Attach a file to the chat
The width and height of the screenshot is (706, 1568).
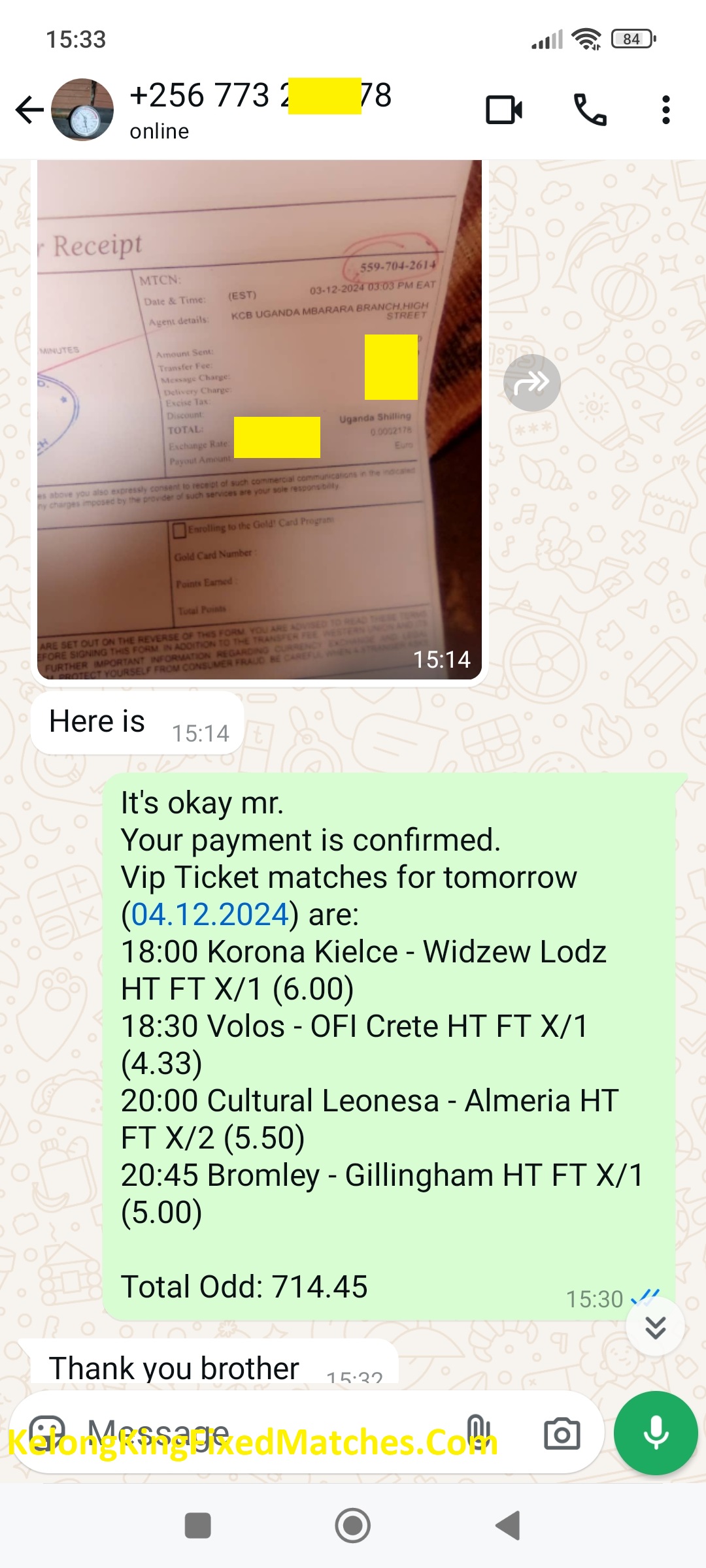tap(478, 1433)
